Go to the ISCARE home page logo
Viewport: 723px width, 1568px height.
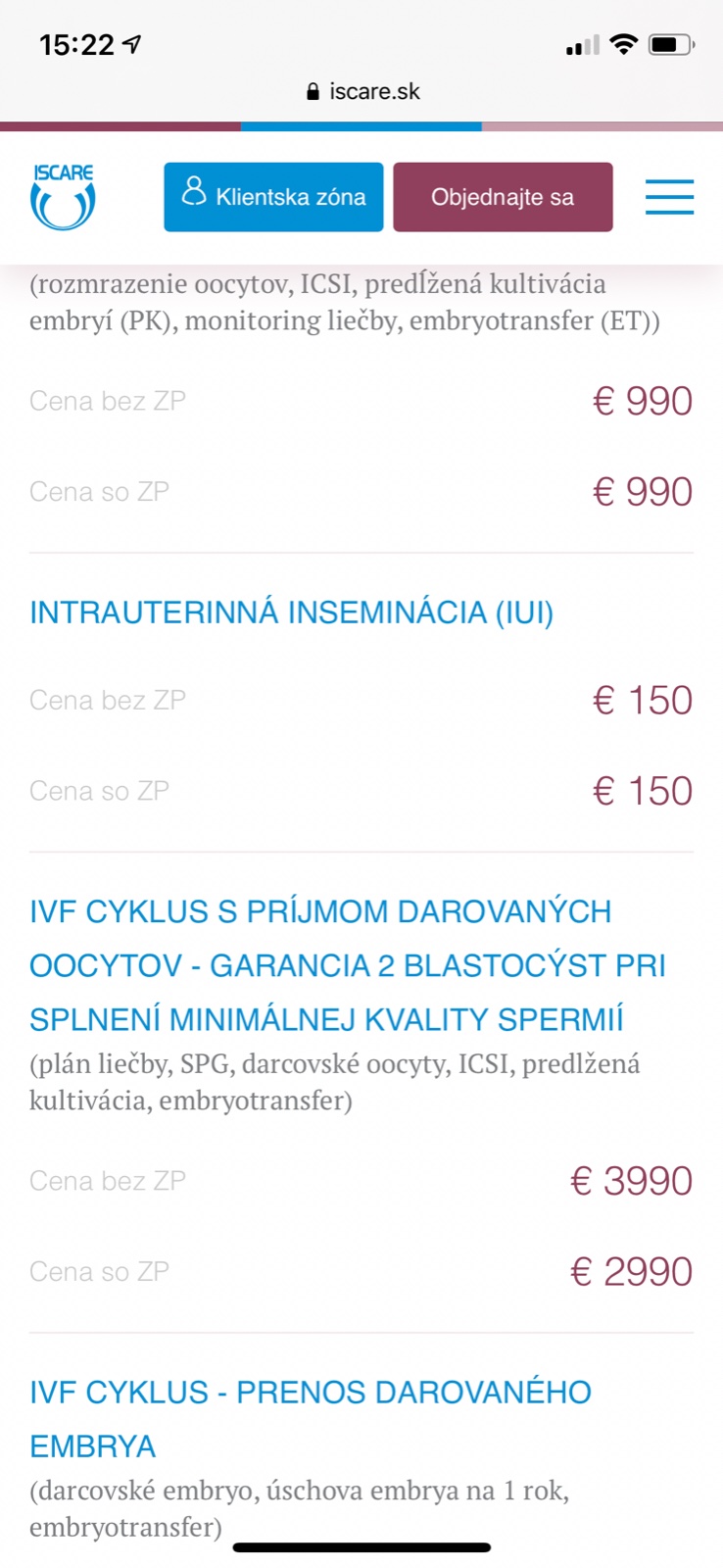(x=63, y=197)
